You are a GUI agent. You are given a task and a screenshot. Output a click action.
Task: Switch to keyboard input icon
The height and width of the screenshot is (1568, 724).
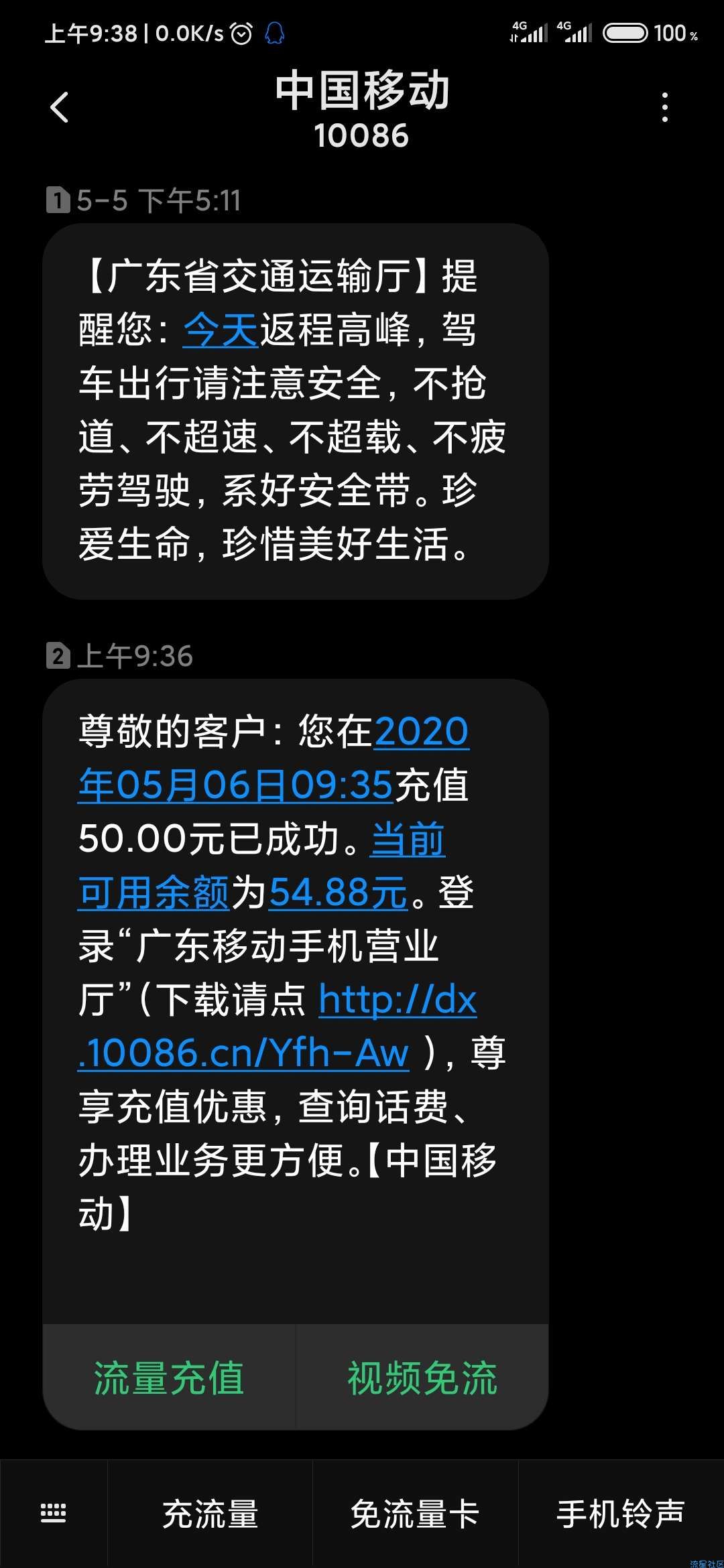click(x=54, y=1513)
